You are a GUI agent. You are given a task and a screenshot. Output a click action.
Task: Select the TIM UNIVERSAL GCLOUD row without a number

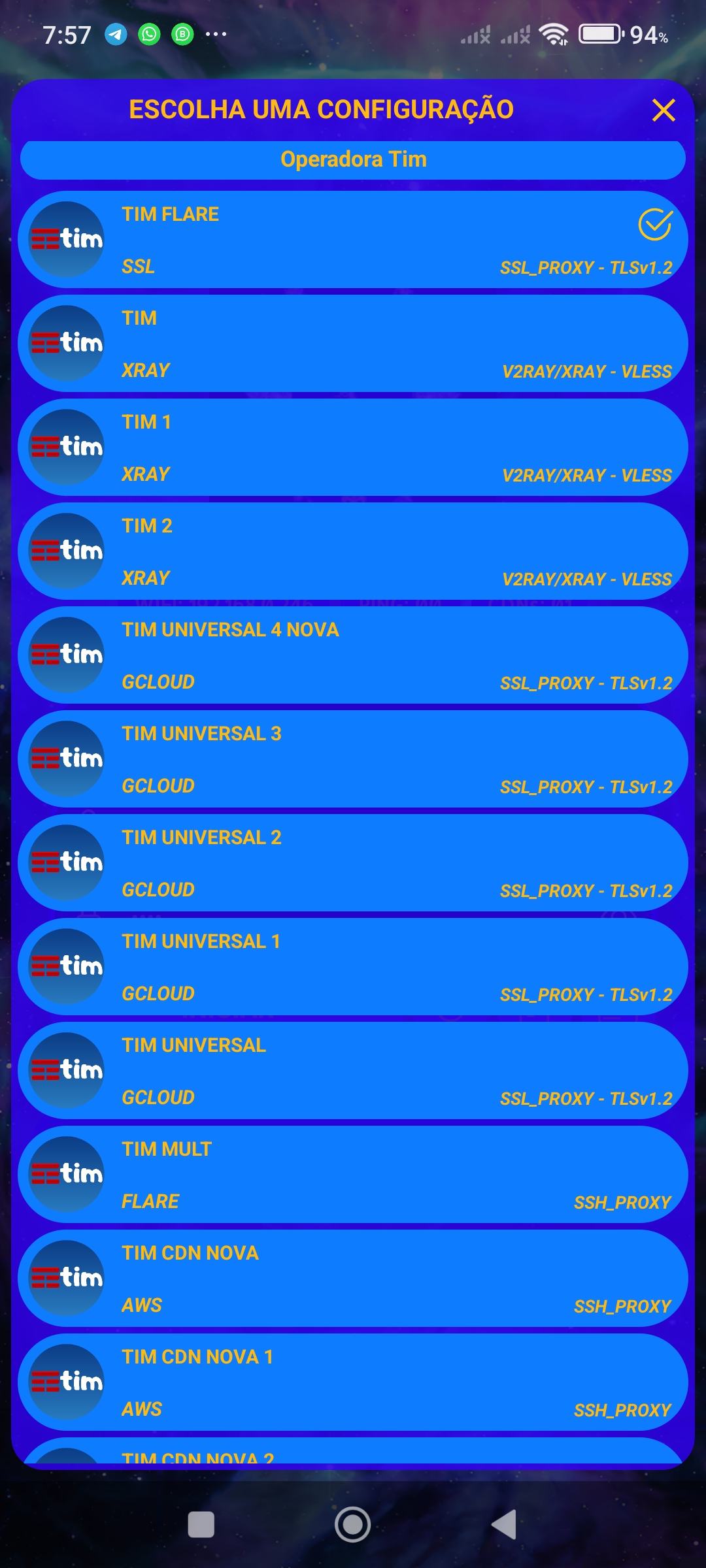pos(353,1071)
